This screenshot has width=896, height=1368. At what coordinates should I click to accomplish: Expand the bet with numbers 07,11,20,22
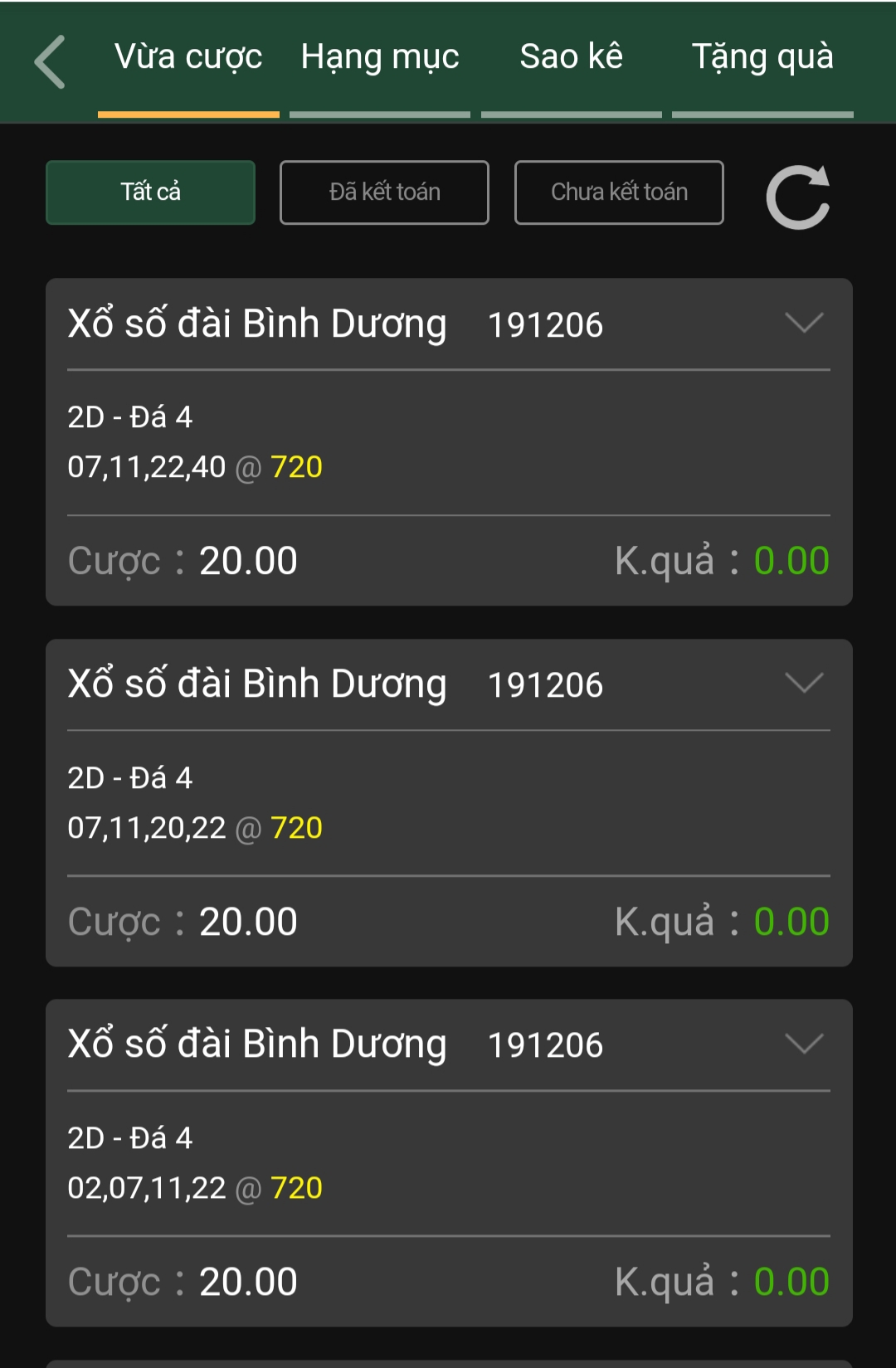803,683
